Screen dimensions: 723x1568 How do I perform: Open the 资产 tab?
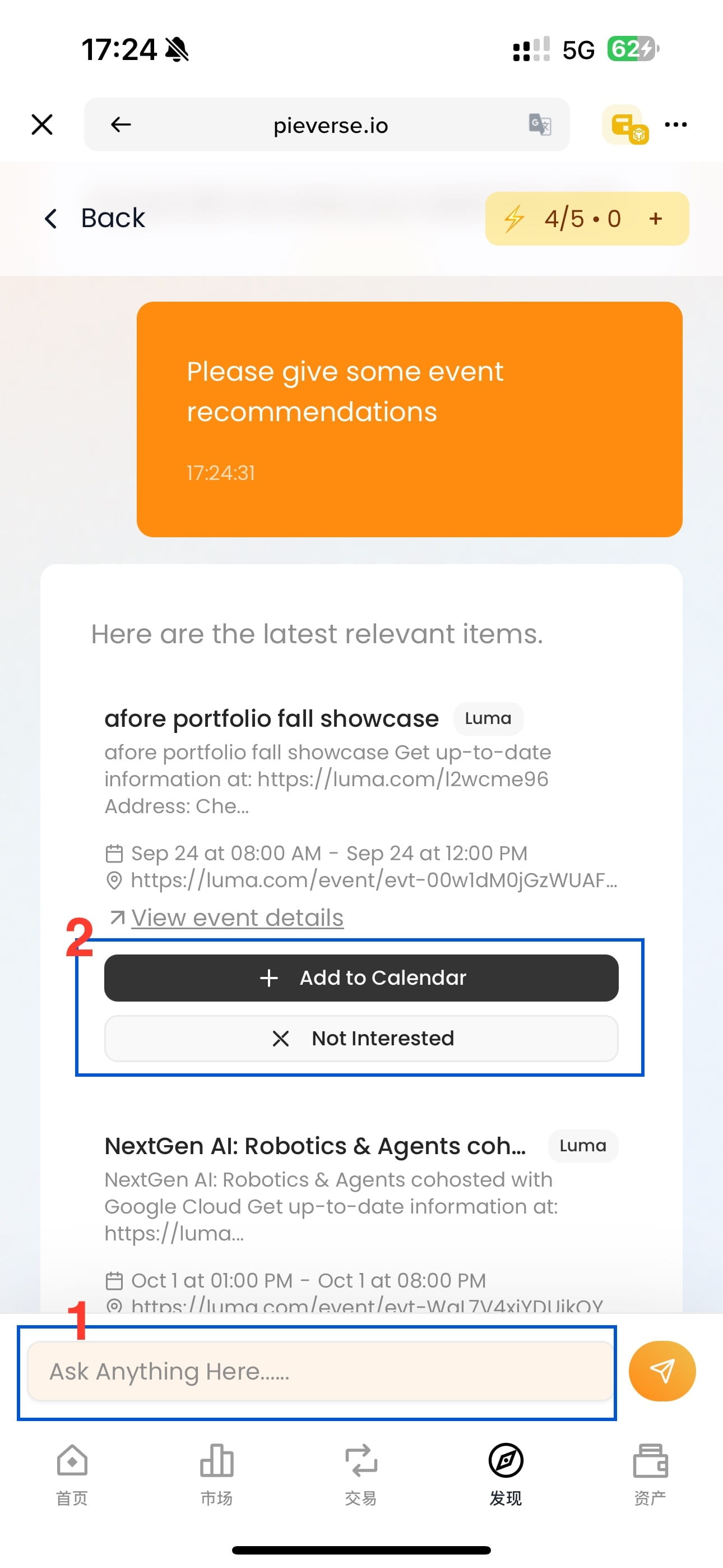click(650, 1474)
